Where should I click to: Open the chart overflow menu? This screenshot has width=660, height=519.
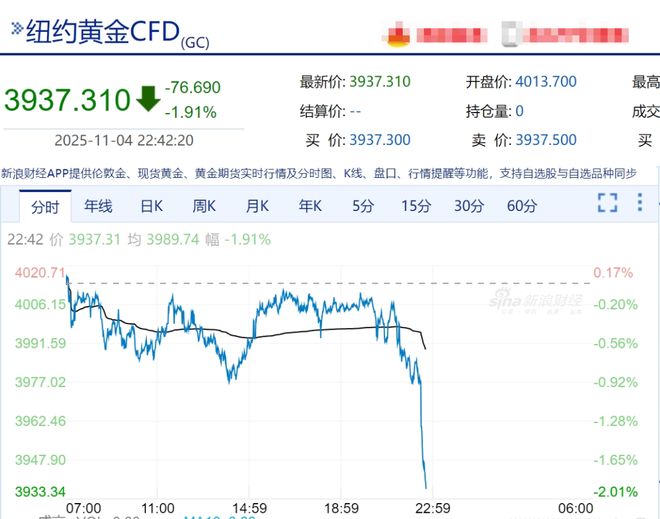click(640, 204)
